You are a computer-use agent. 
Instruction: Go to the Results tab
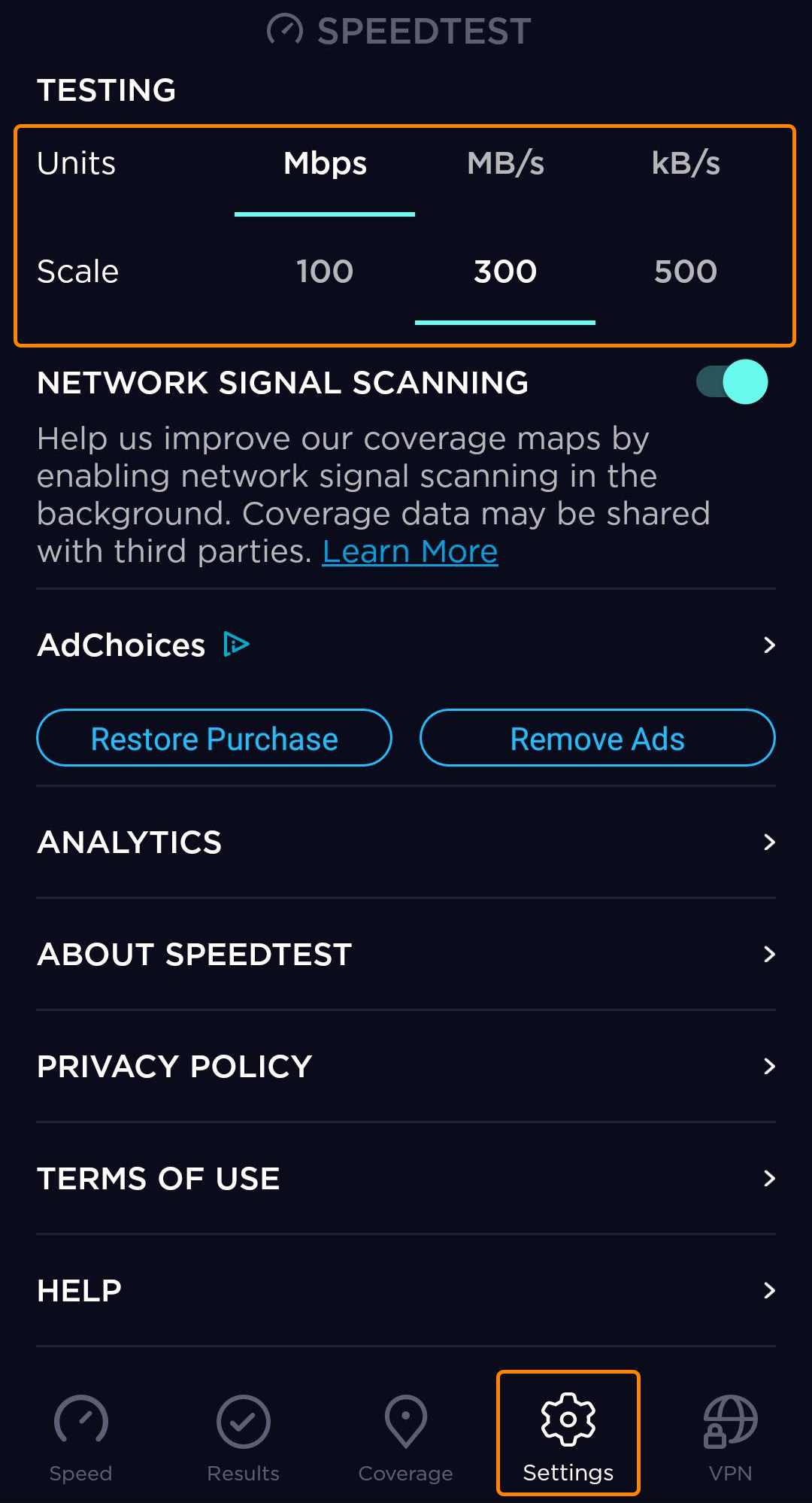[x=244, y=1437]
